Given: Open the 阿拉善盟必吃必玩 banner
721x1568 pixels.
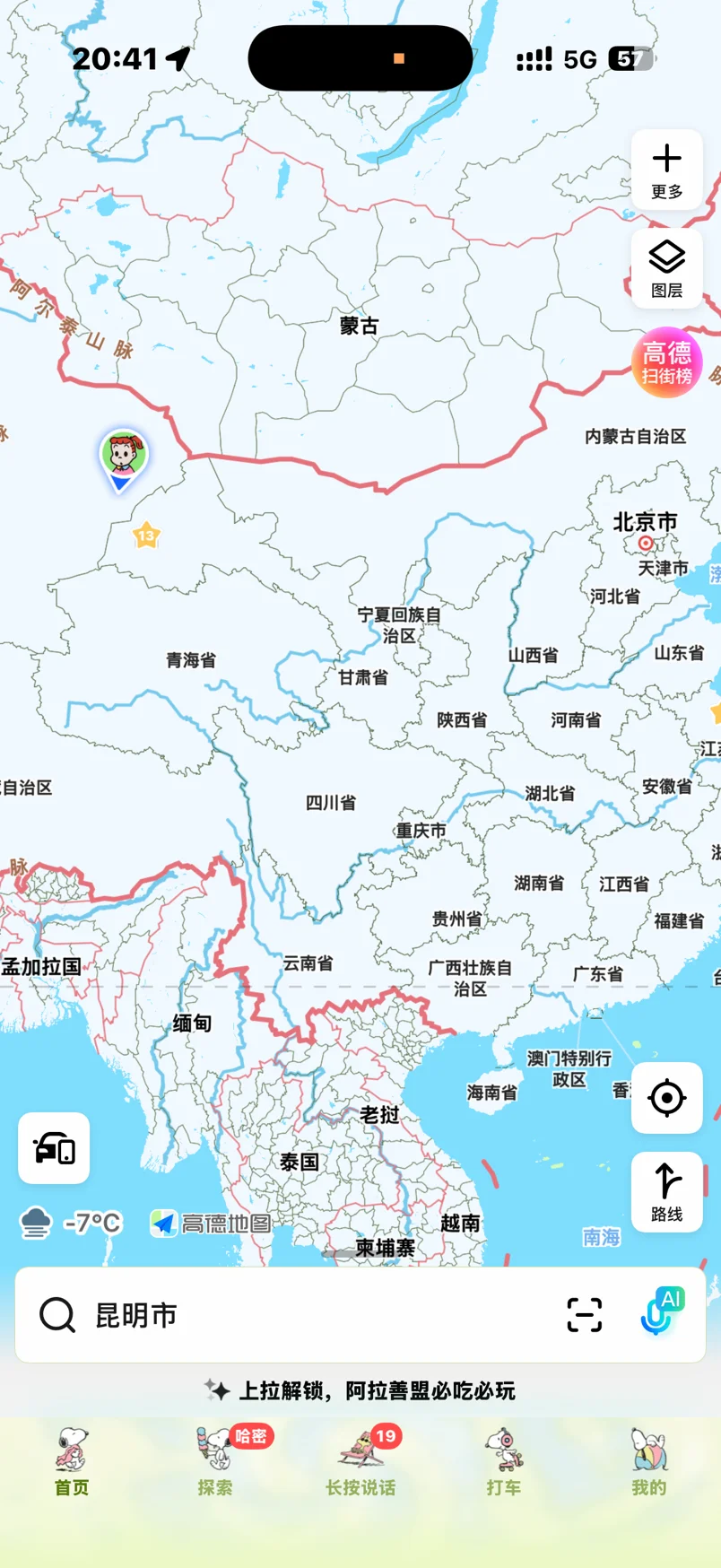Looking at the screenshot, I should tap(360, 1390).
